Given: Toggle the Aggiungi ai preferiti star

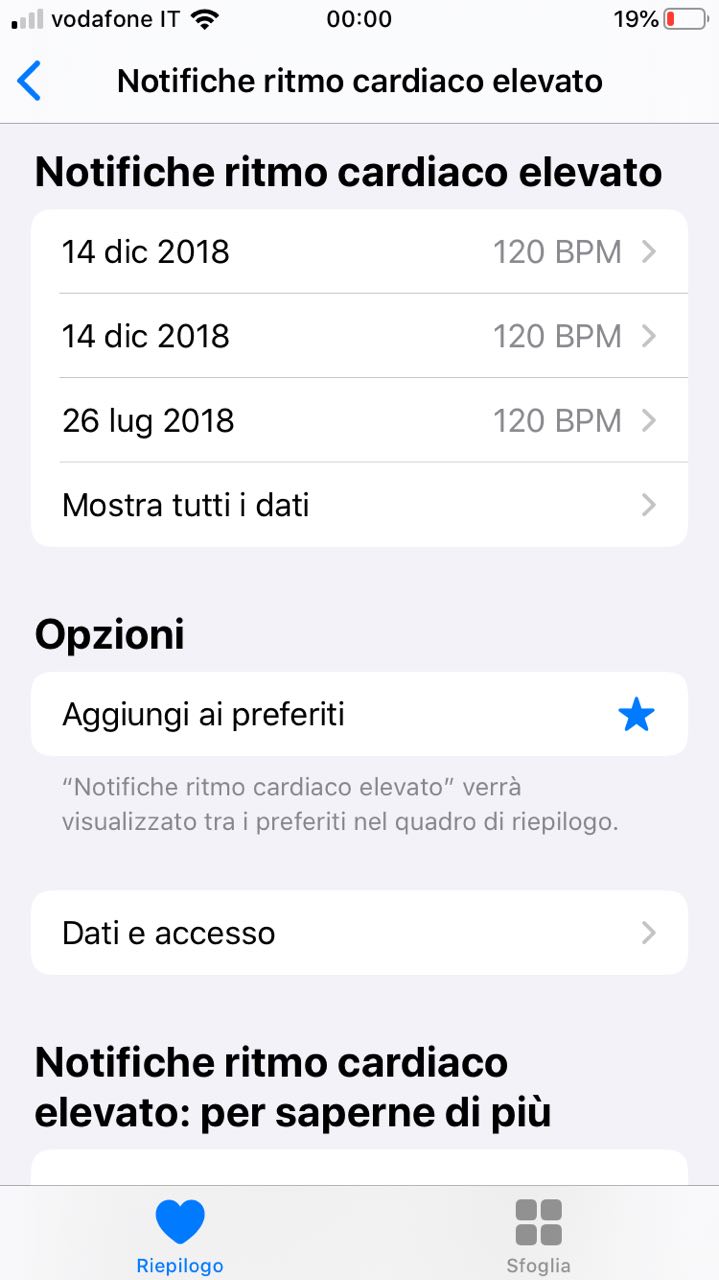Looking at the screenshot, I should [636, 715].
